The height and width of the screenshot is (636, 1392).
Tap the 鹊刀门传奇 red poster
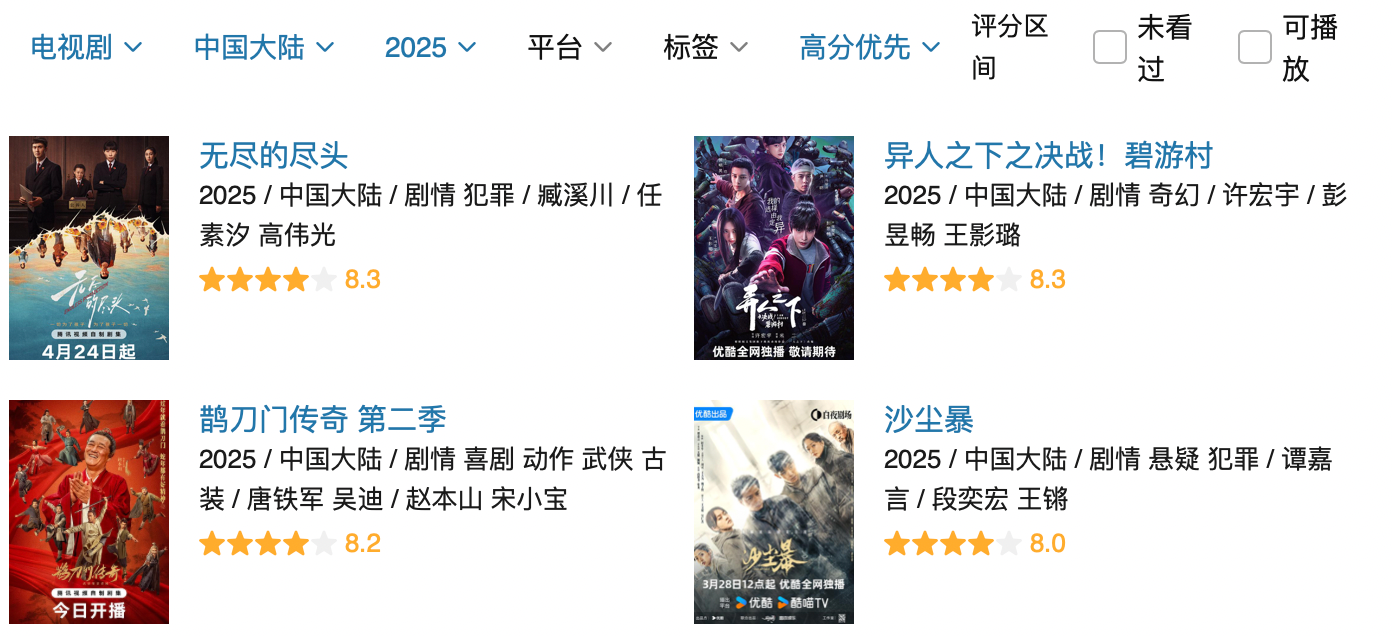point(89,512)
